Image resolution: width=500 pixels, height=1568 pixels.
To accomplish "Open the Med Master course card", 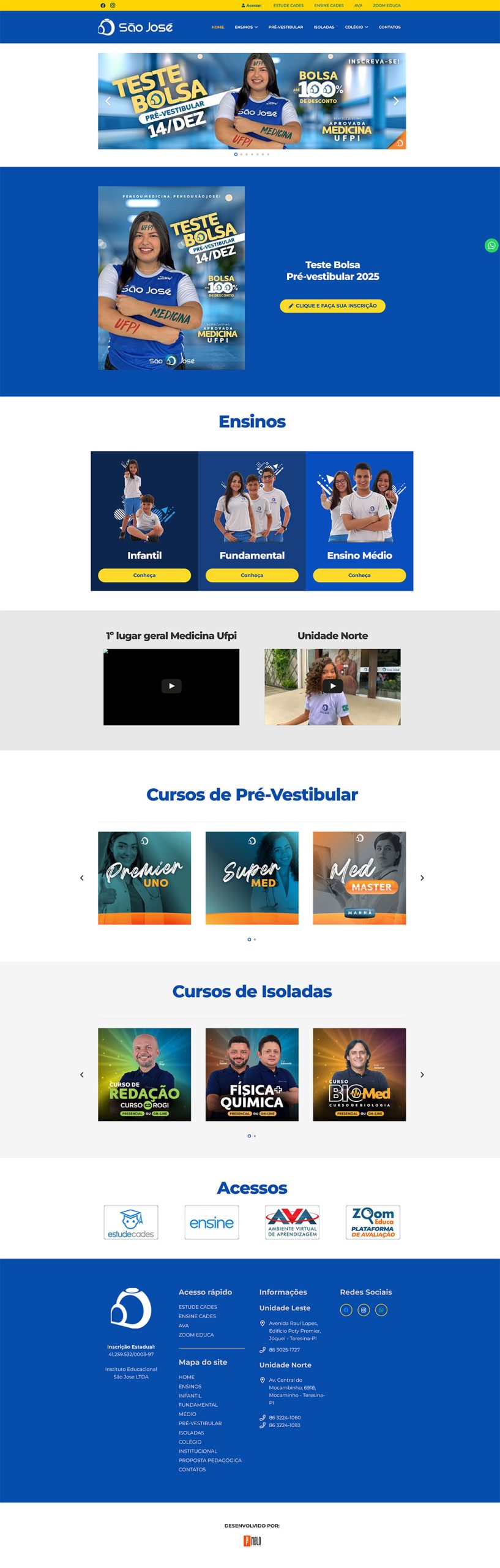I will tap(359, 878).
